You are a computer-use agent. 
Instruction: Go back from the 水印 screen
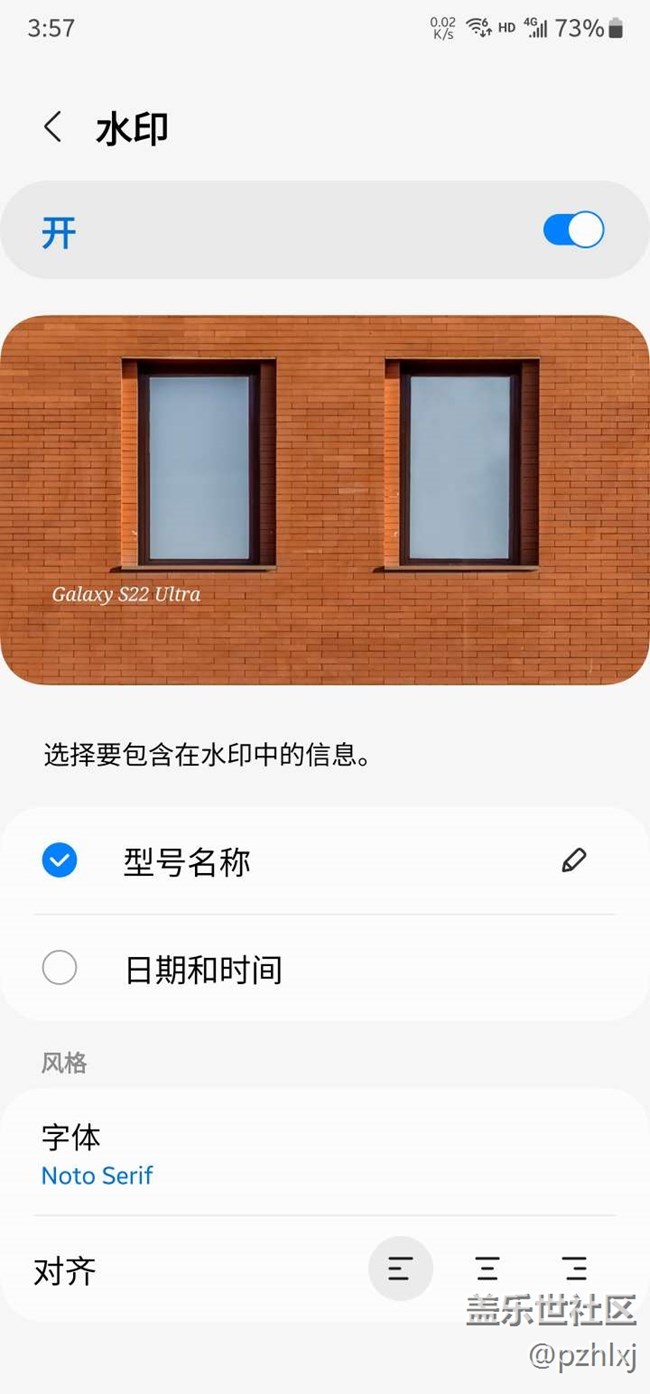[x=53, y=128]
